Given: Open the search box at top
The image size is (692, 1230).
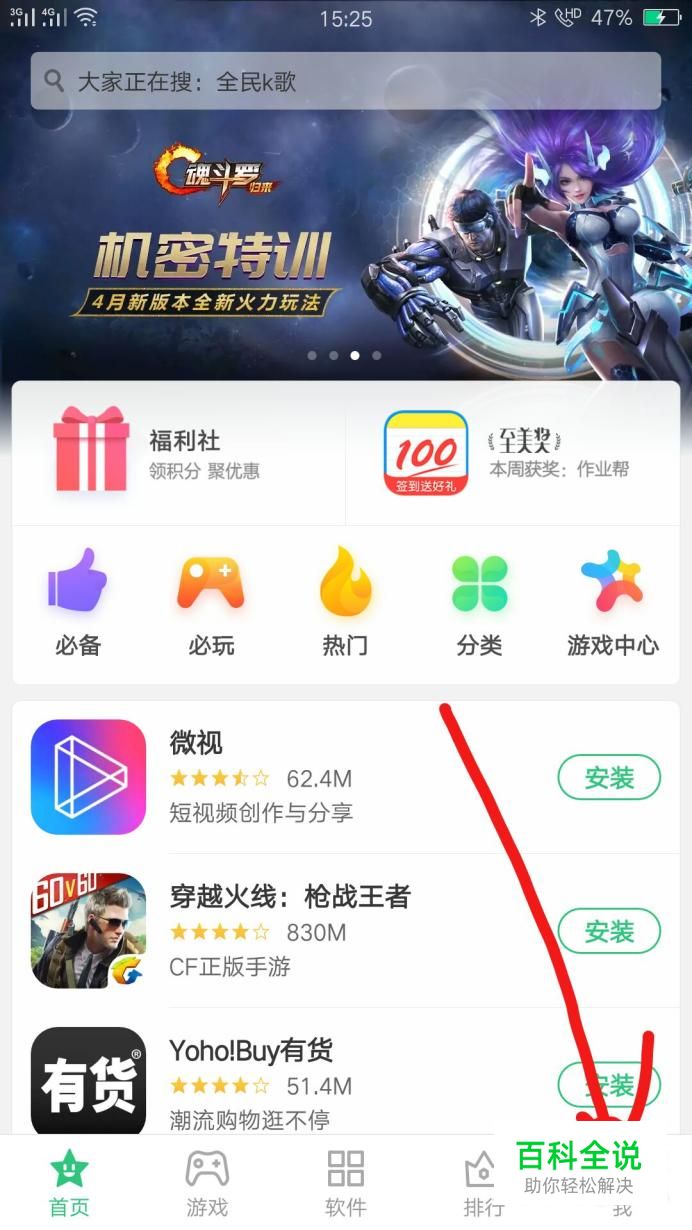Looking at the screenshot, I should pyautogui.click(x=345, y=81).
